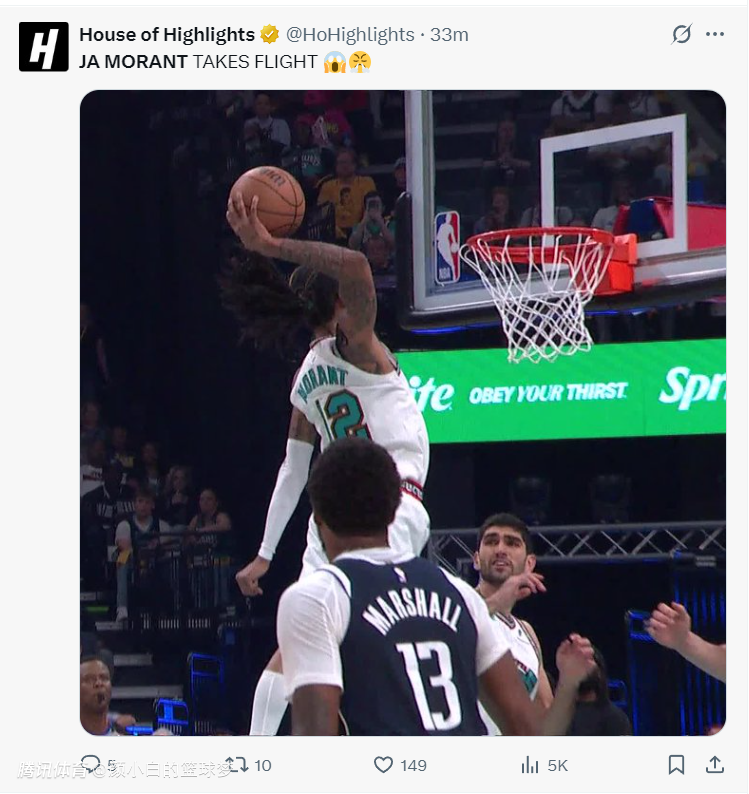The height and width of the screenshot is (794, 749).
Task: Tap the Grok explain icon on the post
Action: 681,35
